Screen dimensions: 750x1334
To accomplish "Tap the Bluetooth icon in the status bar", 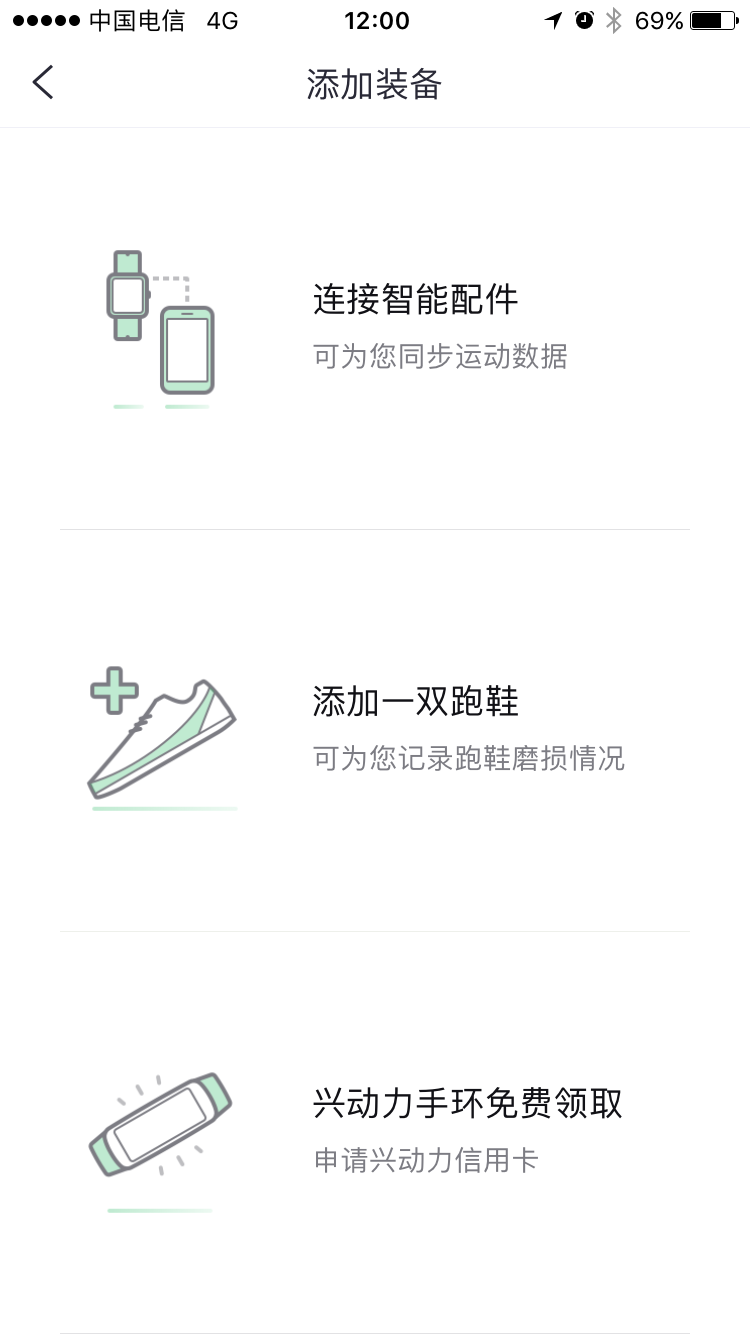I will click(x=617, y=18).
